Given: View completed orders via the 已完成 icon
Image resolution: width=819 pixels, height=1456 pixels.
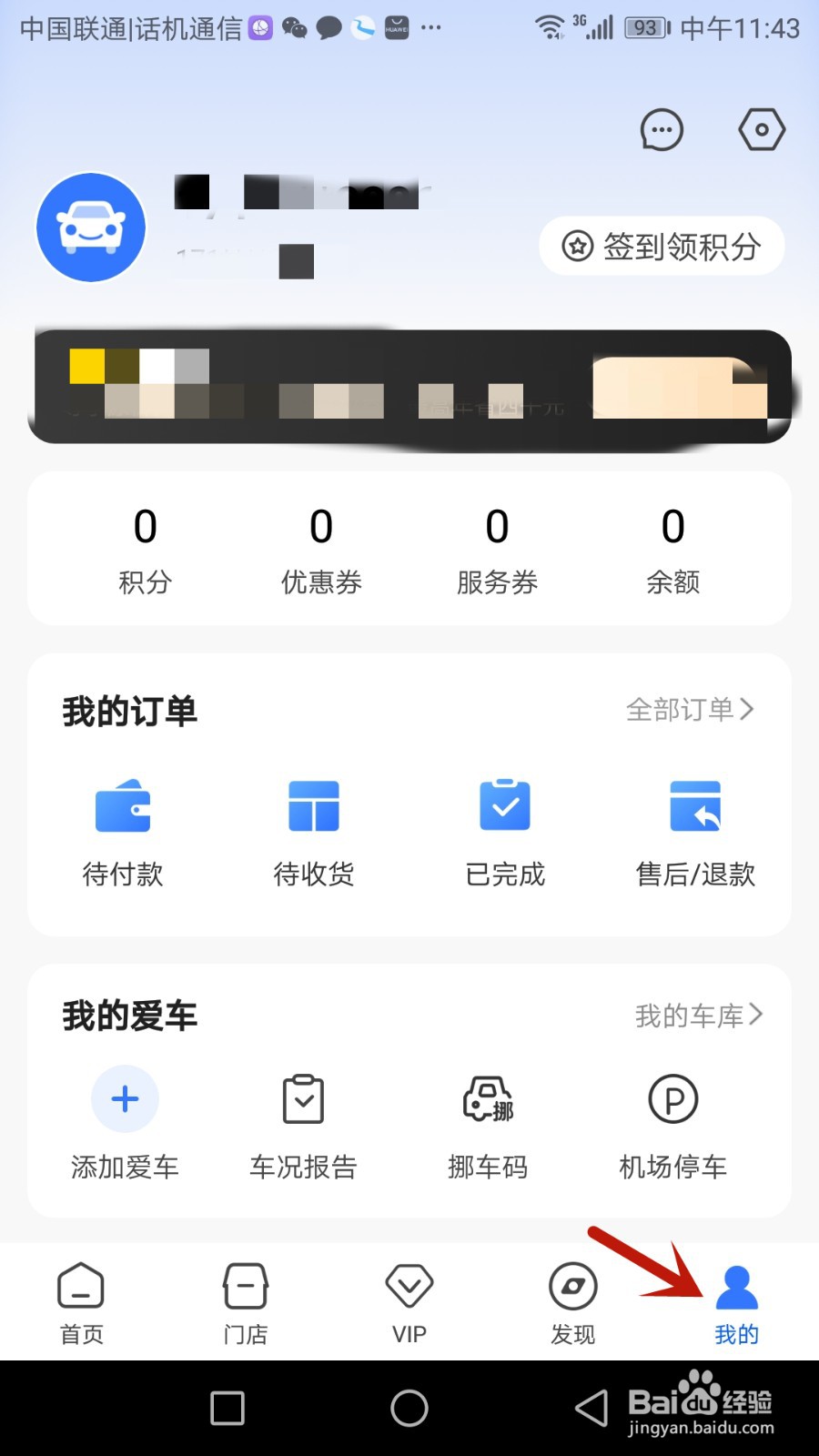Looking at the screenshot, I should (504, 805).
